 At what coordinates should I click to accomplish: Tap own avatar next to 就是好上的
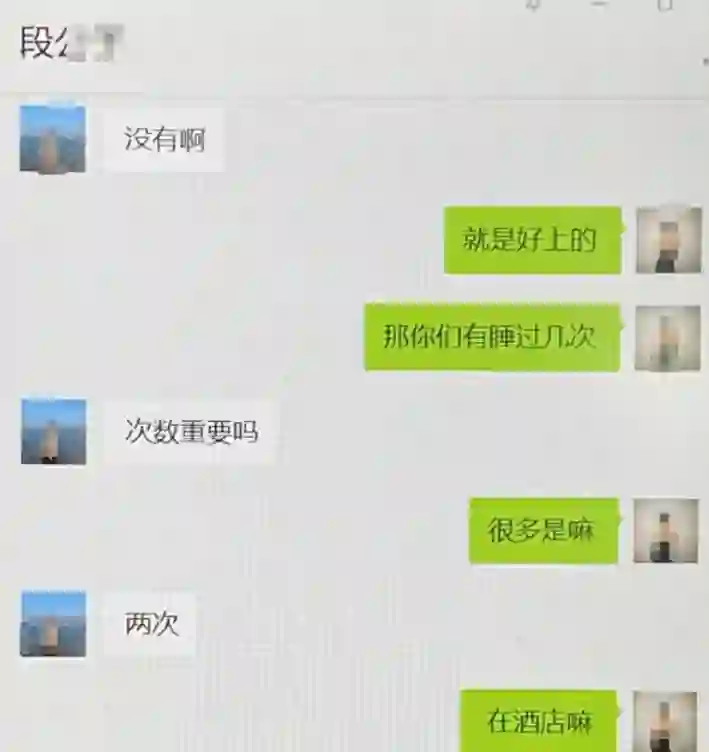(x=668, y=240)
